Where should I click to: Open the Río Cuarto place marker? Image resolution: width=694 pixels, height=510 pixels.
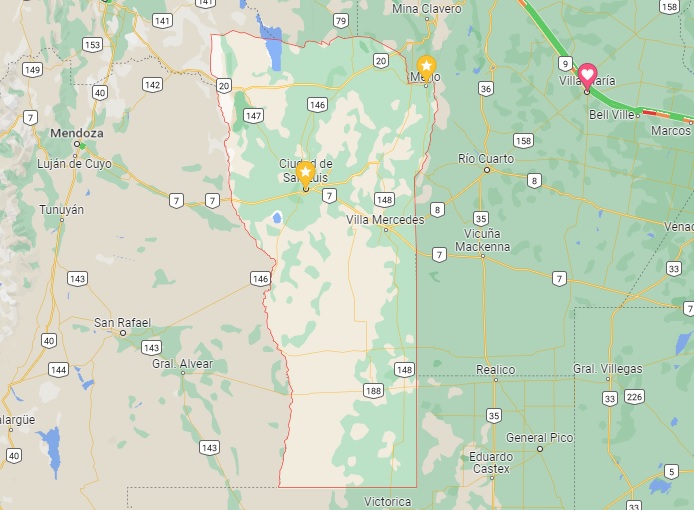click(487, 169)
